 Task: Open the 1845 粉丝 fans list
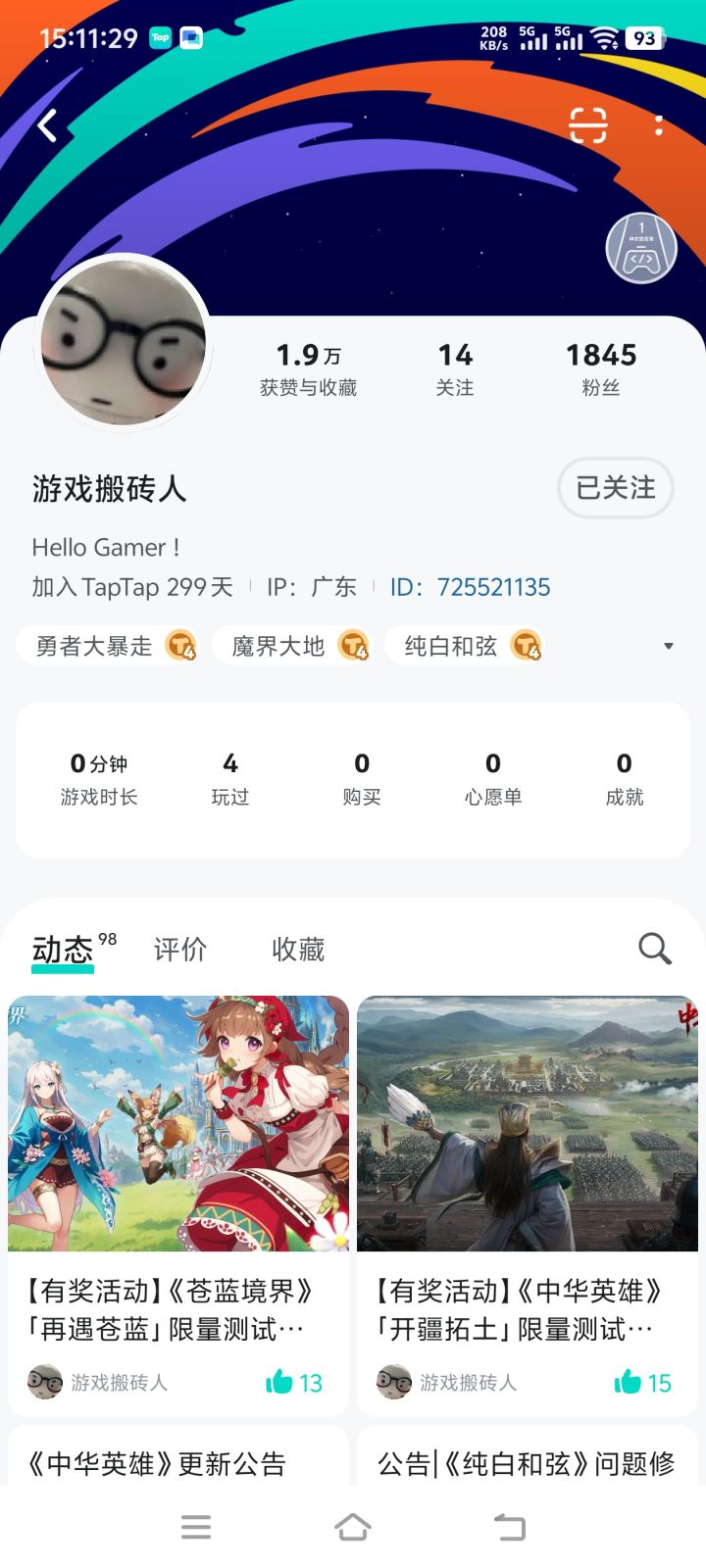click(x=600, y=367)
